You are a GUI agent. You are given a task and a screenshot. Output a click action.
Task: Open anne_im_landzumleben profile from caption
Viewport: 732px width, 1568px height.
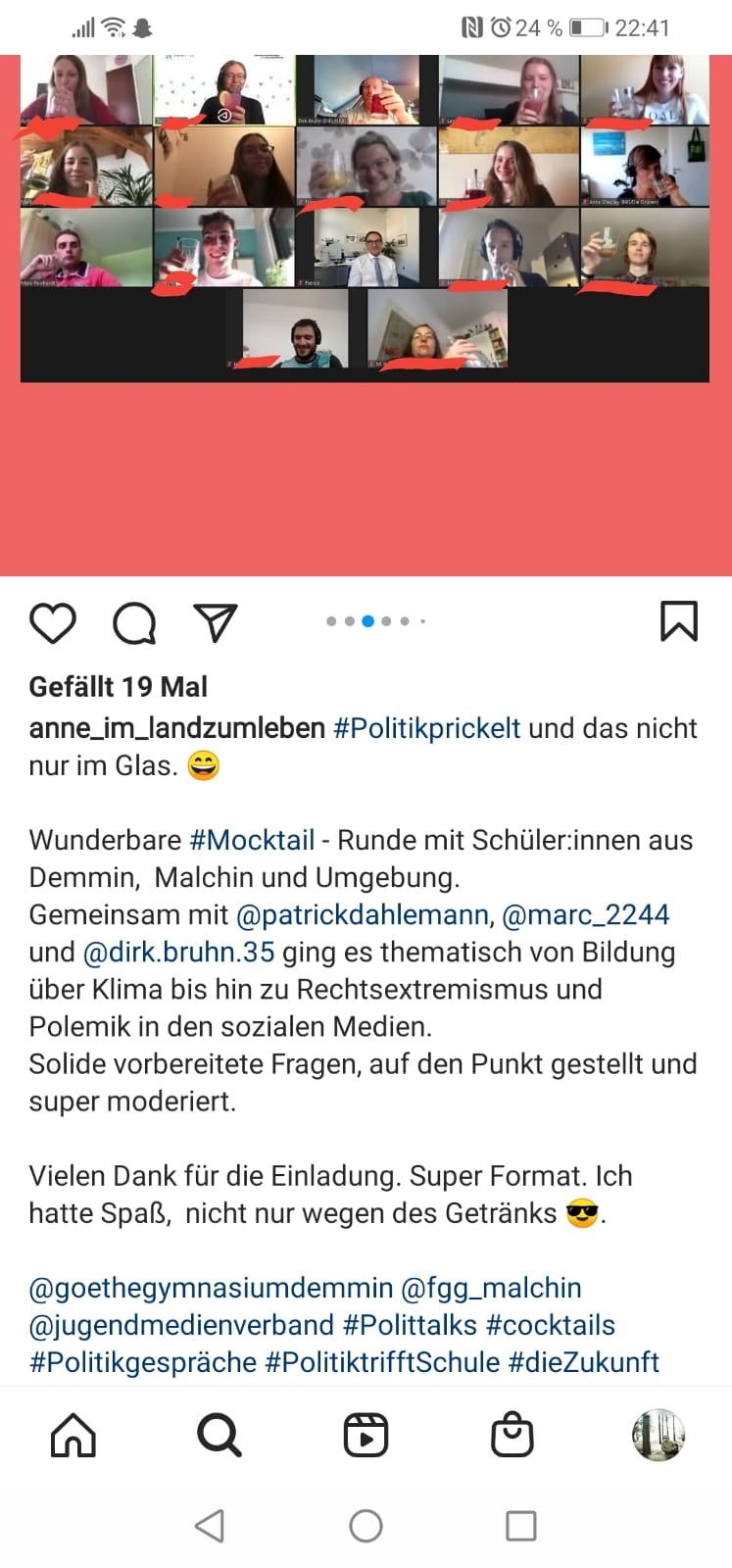click(176, 728)
